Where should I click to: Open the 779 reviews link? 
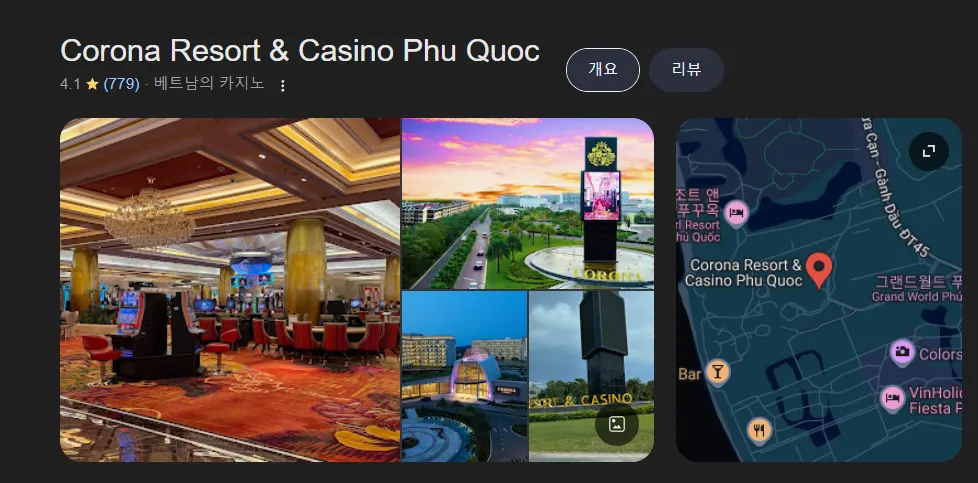[121, 84]
